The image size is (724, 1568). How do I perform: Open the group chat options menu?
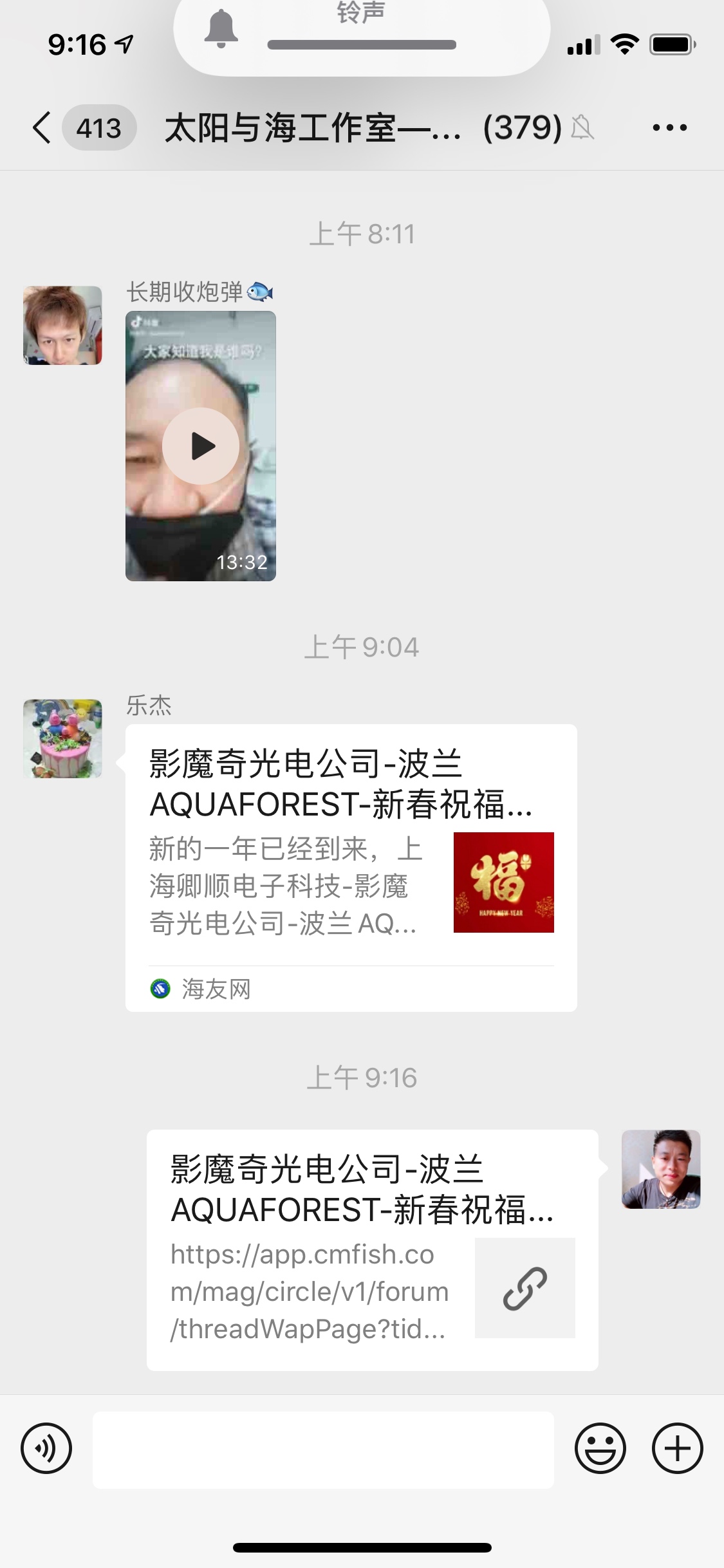pos(669,127)
